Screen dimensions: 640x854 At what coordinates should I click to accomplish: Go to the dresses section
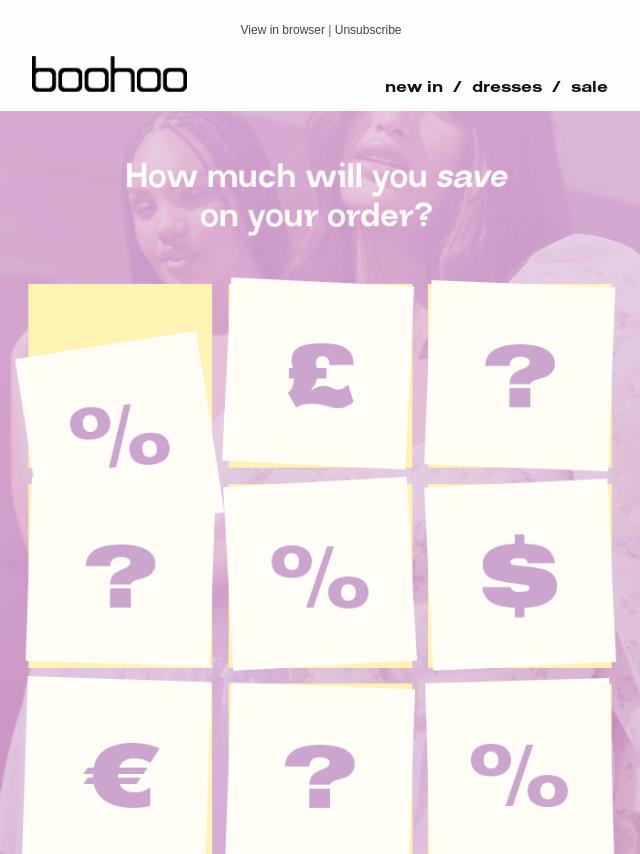[506, 87]
